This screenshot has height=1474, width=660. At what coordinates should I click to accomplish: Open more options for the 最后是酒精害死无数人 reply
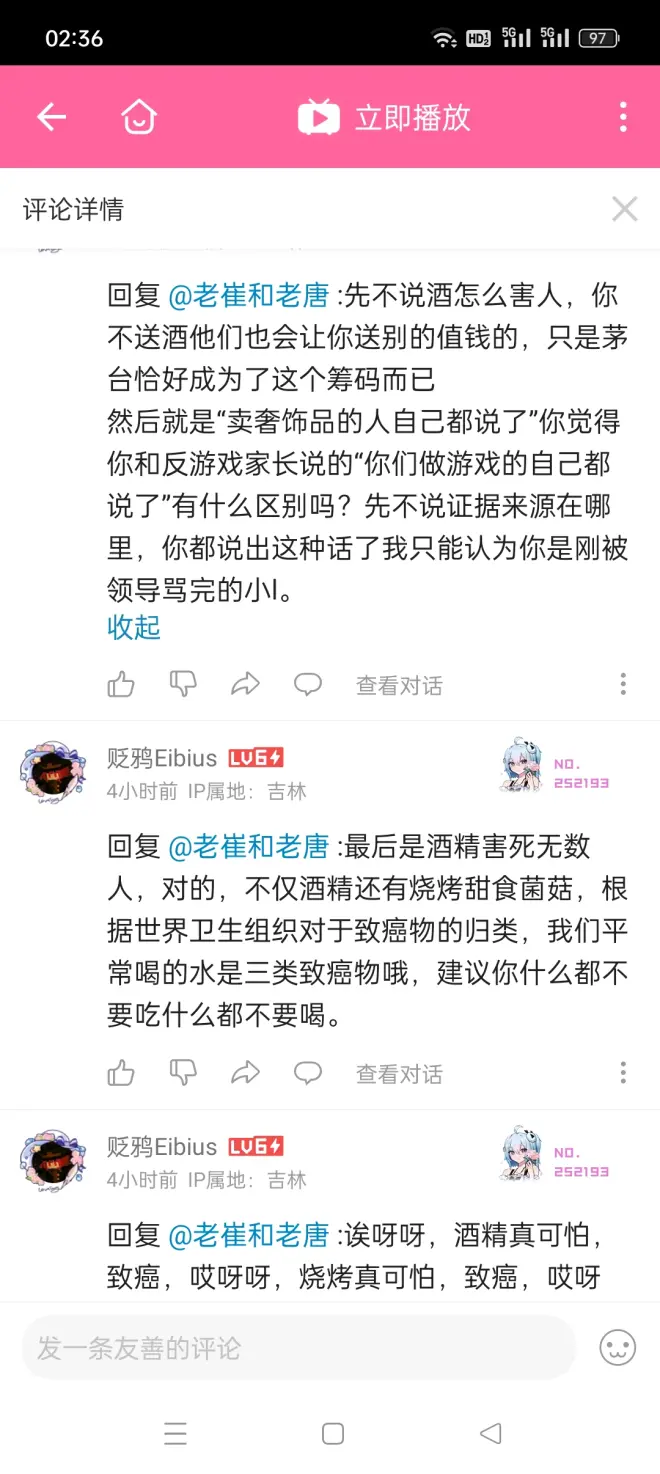(623, 1074)
